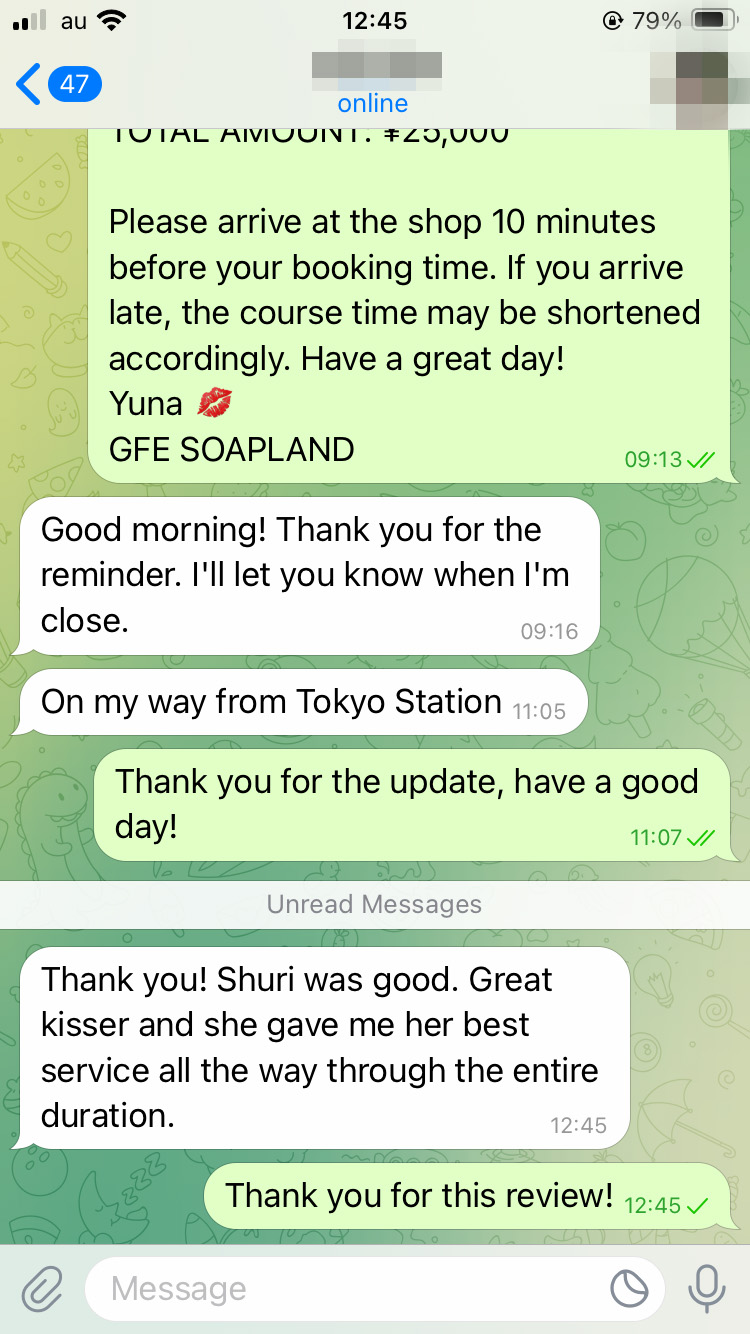Open the sticker panel icon
The image size is (750, 1334).
point(630,1289)
